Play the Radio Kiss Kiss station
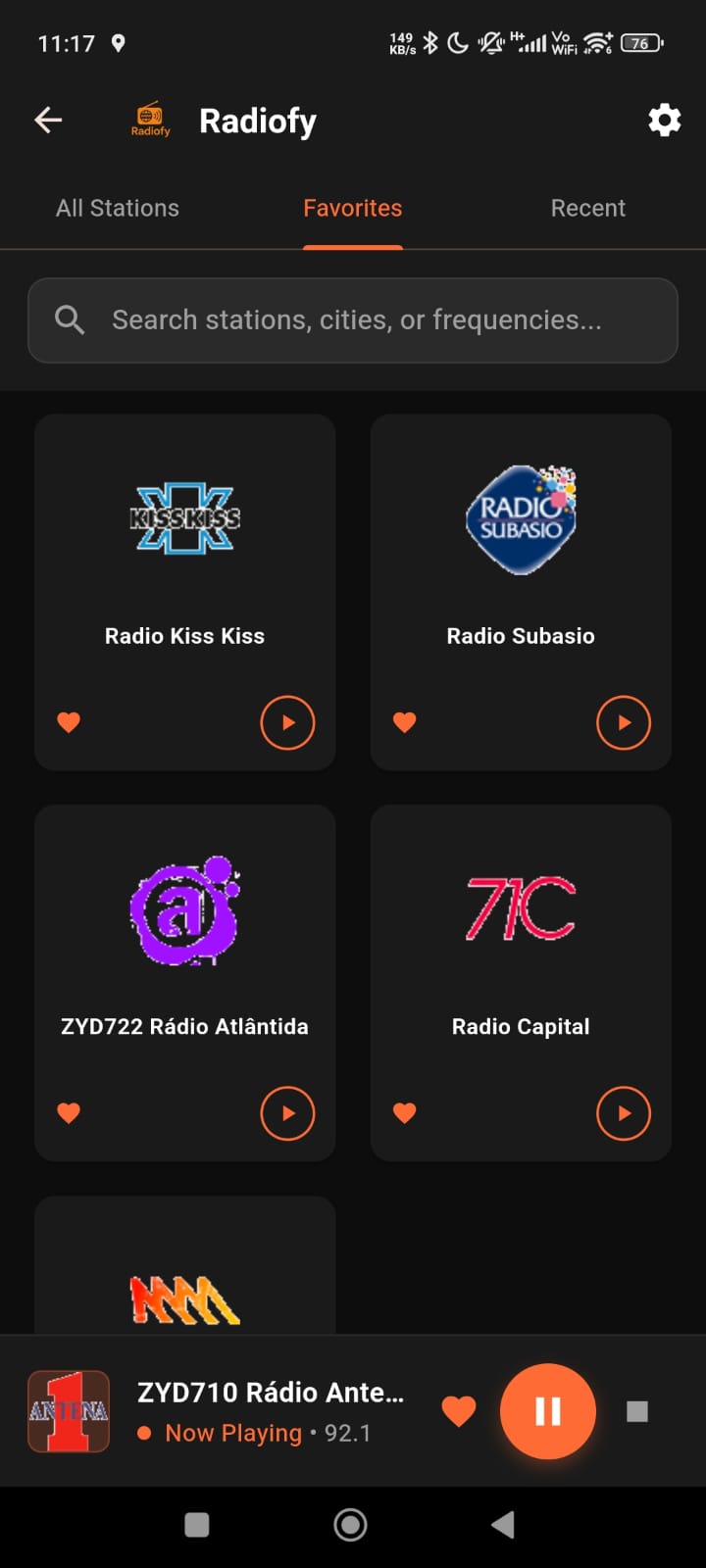The width and height of the screenshot is (706, 1568). [x=287, y=722]
